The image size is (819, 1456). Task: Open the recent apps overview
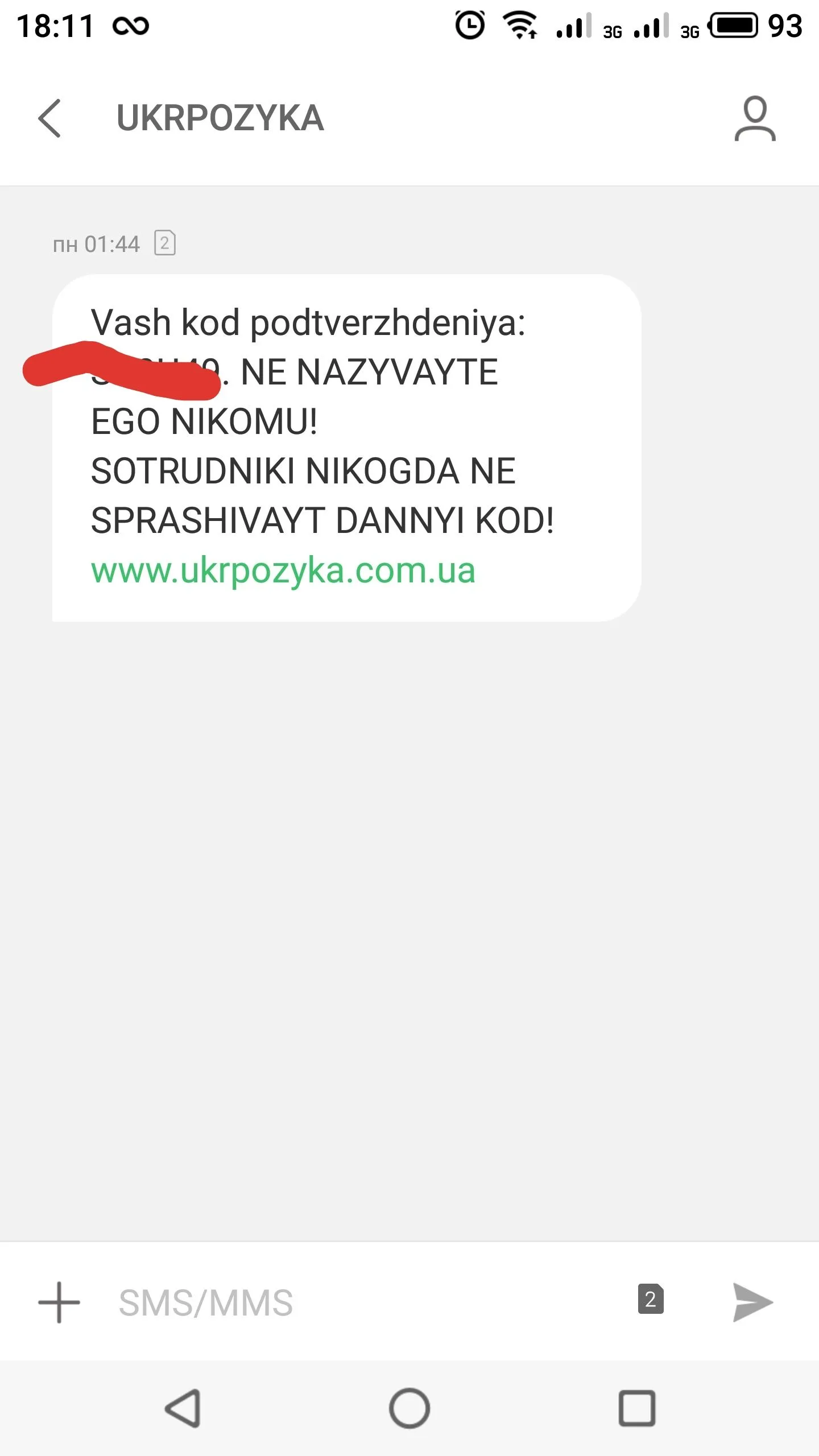coord(636,1408)
